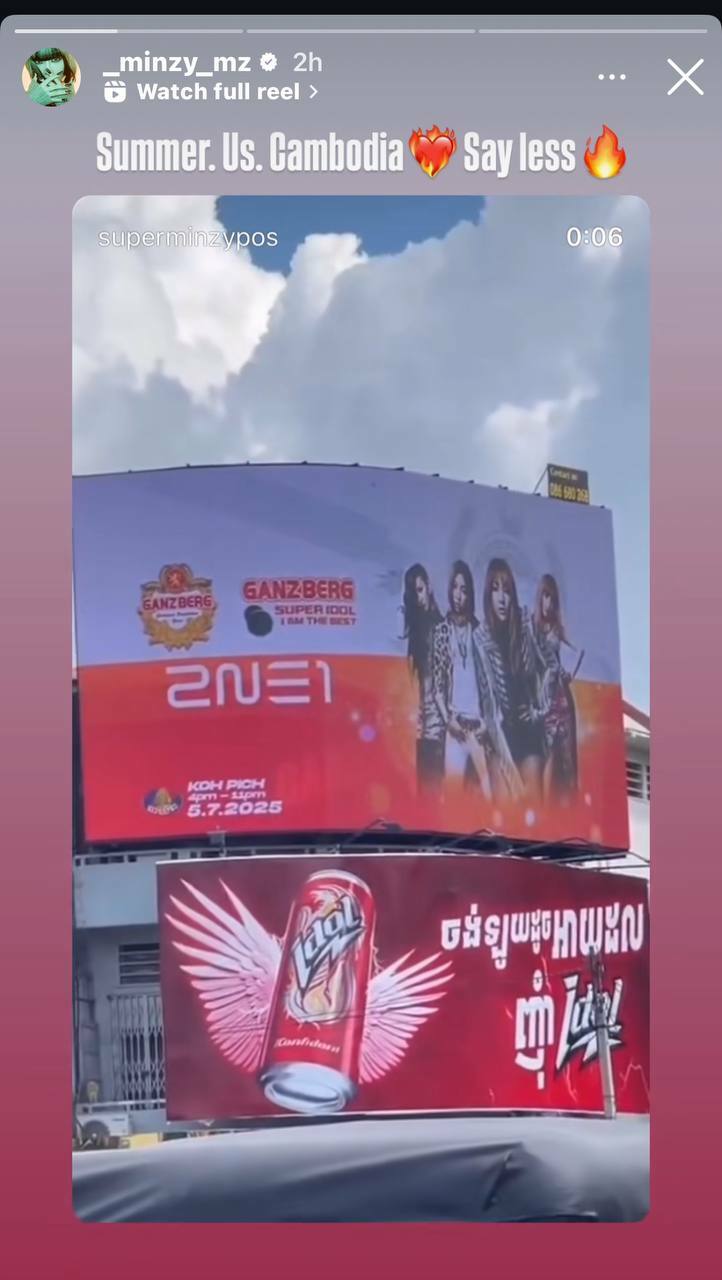The height and width of the screenshot is (1280, 722).
Task: Open _minzy_mz profile picture
Action: [x=52, y=77]
